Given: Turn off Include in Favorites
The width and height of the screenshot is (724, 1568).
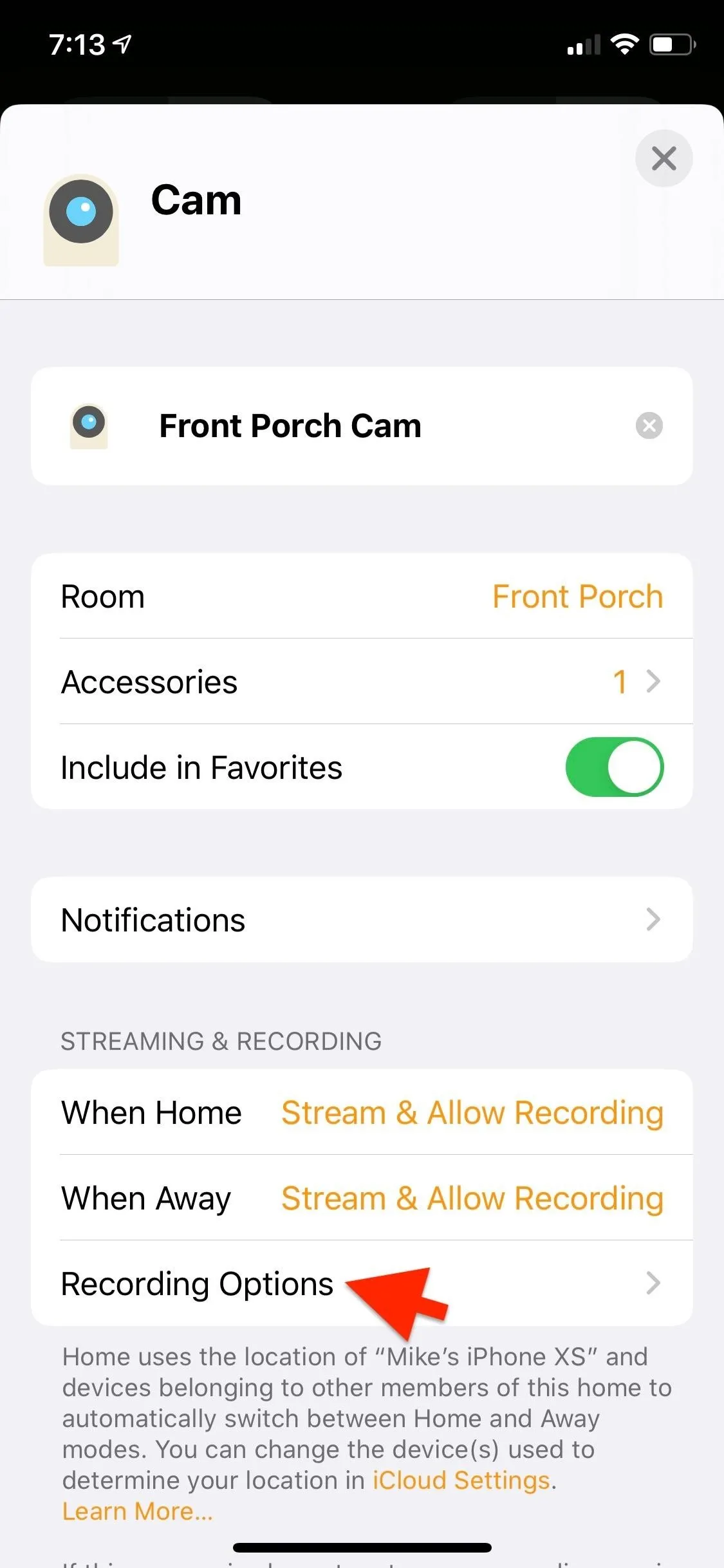Looking at the screenshot, I should pyautogui.click(x=614, y=767).
